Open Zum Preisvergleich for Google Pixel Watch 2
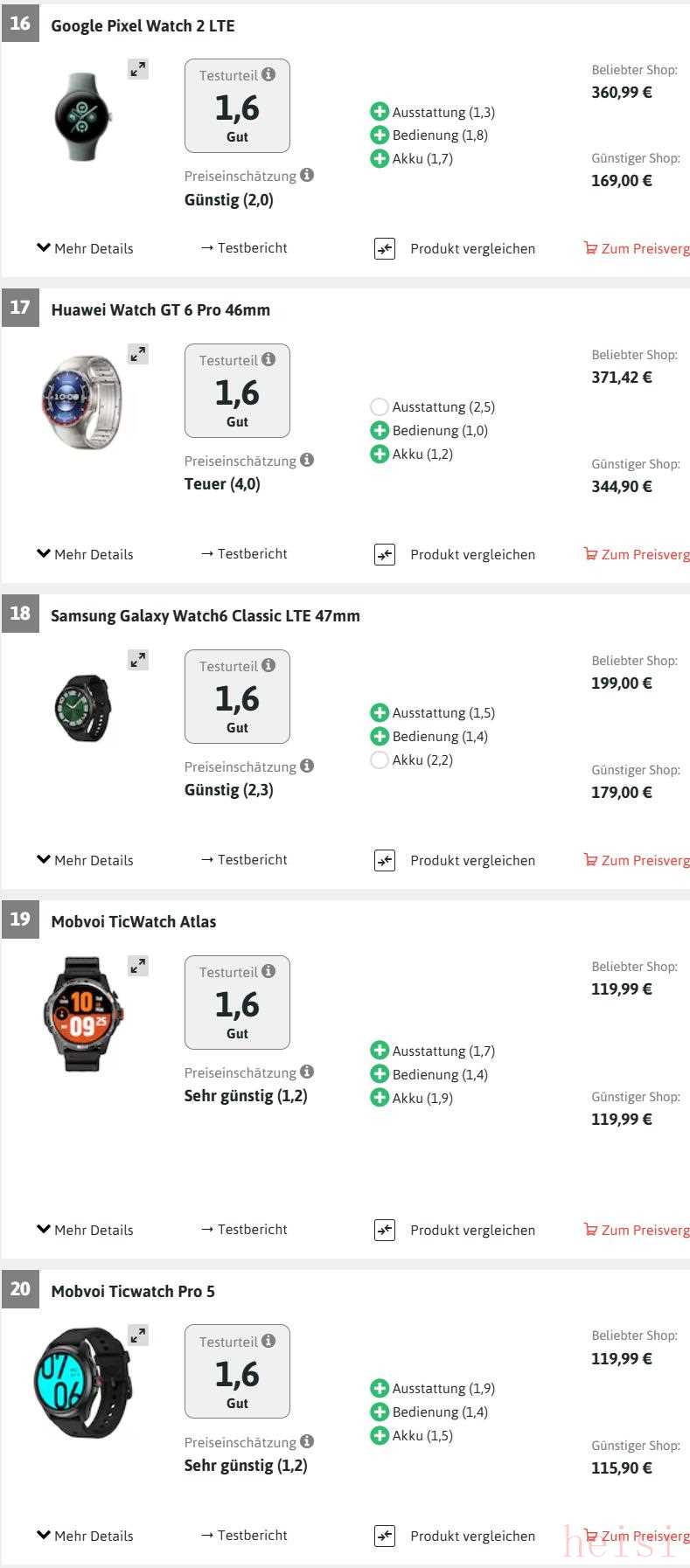690x1568 pixels. pos(637,249)
